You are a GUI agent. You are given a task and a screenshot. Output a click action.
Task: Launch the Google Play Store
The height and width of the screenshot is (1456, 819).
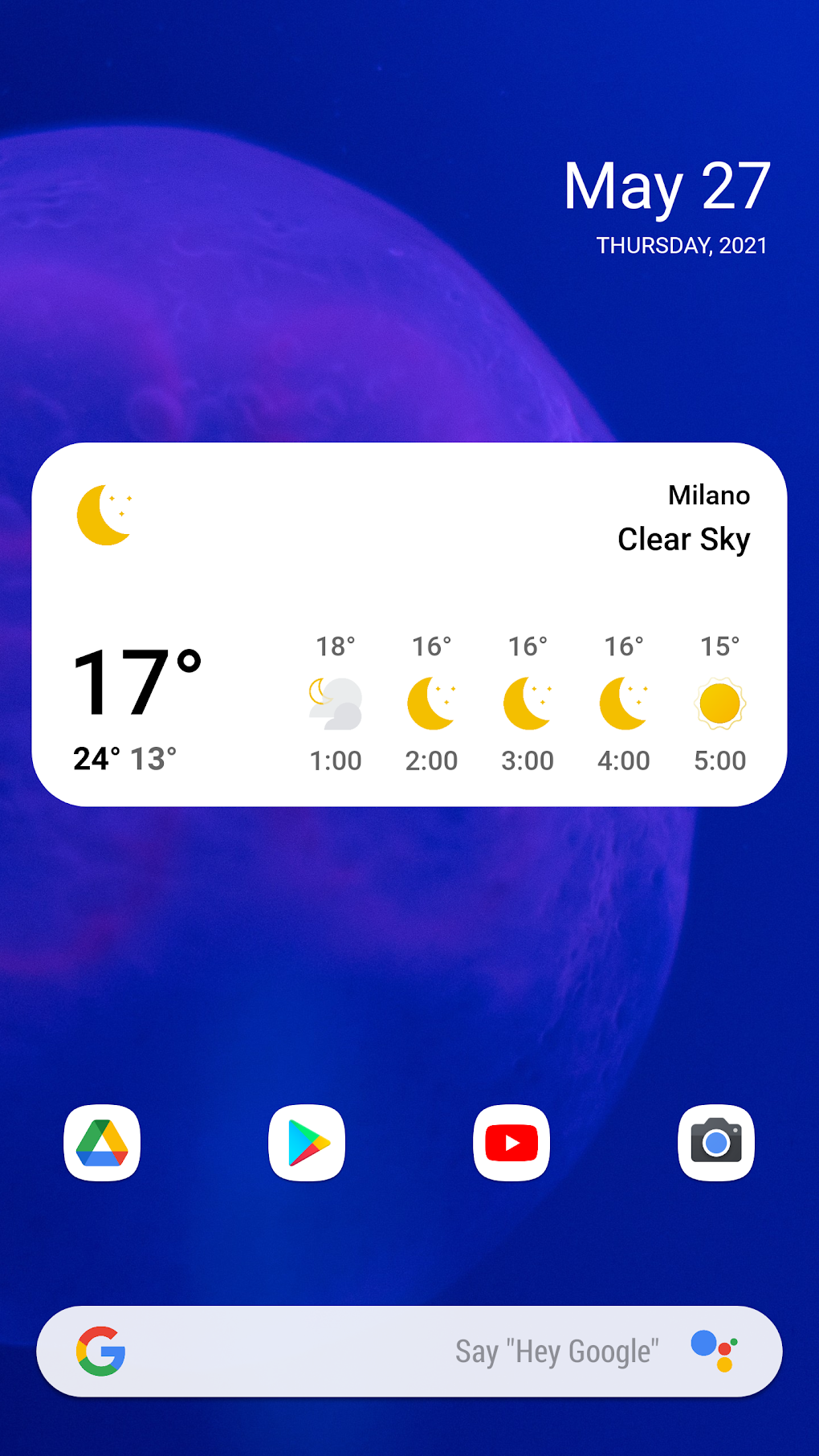(307, 1143)
